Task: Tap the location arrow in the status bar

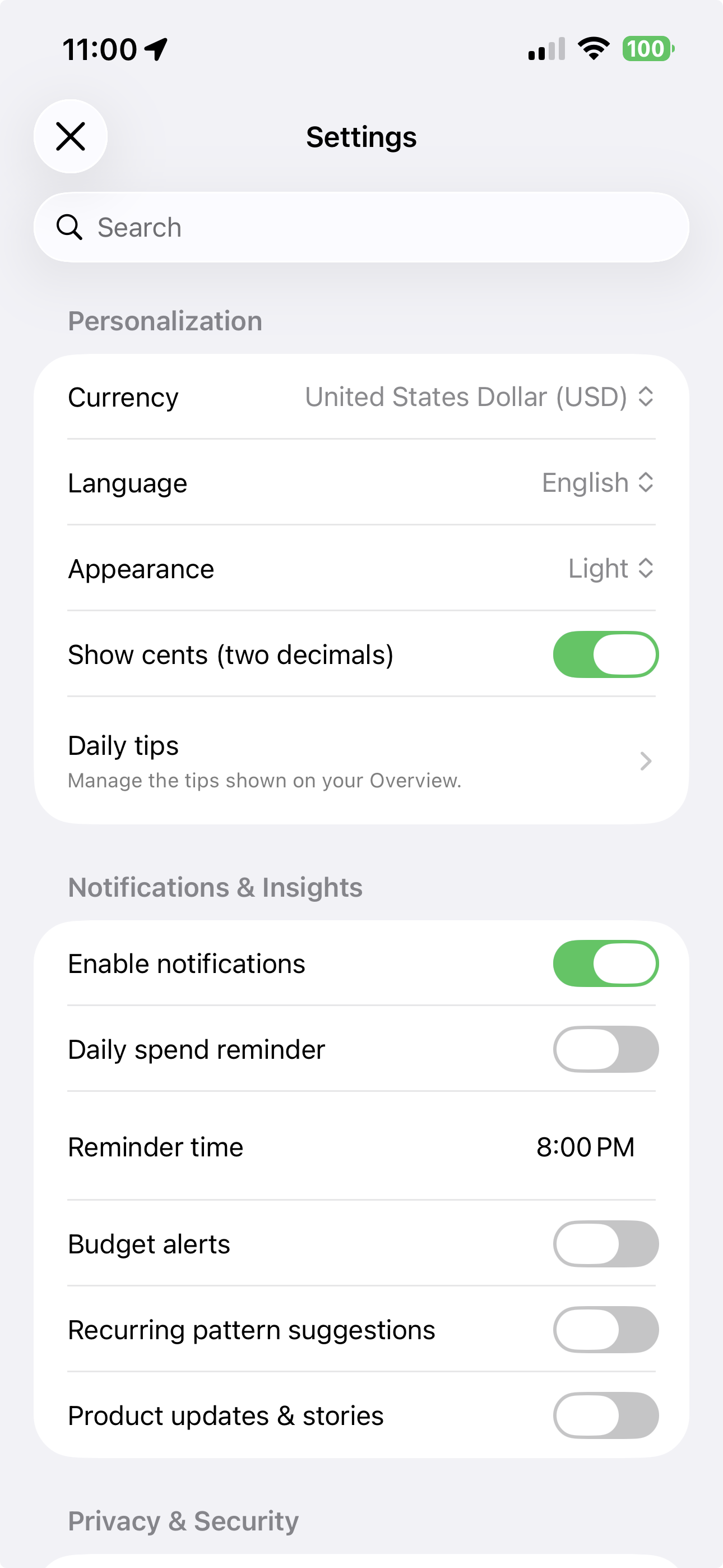Action: (x=154, y=50)
